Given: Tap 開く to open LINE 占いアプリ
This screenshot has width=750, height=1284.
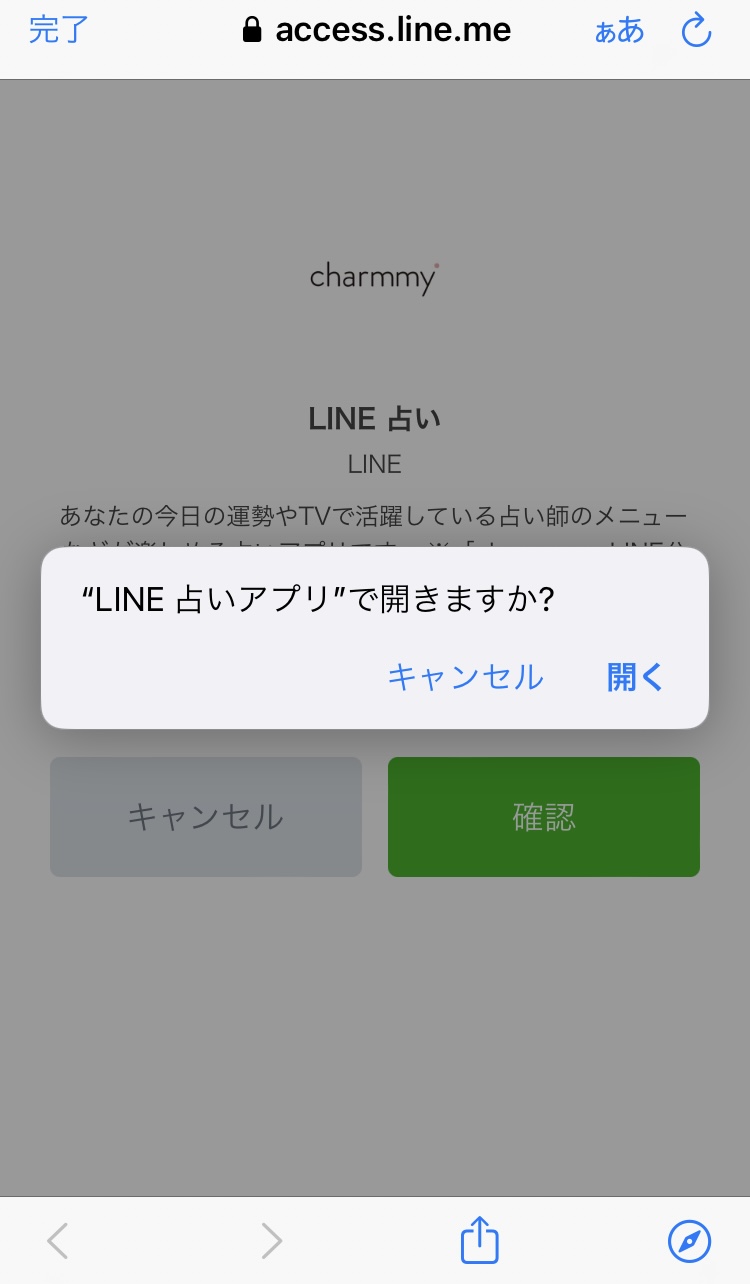Looking at the screenshot, I should click(x=634, y=678).
